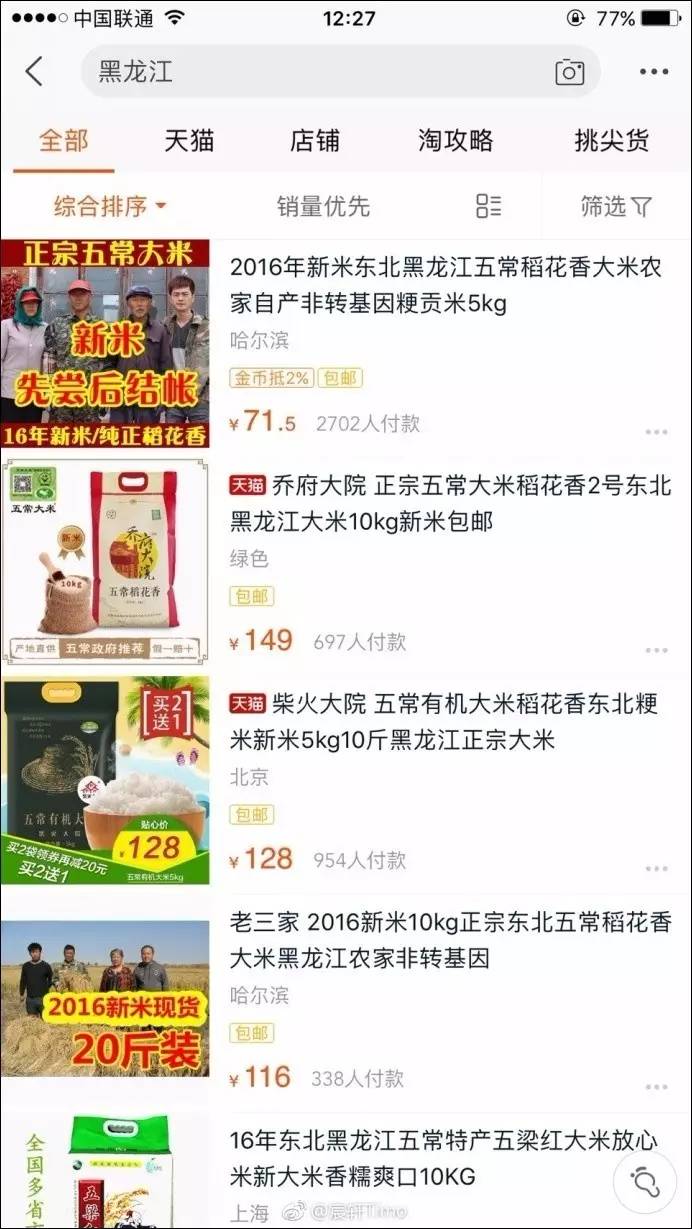Screen dimensions: 692x1229
Task: Open the 筛选 filter panel
Action: tap(616, 206)
